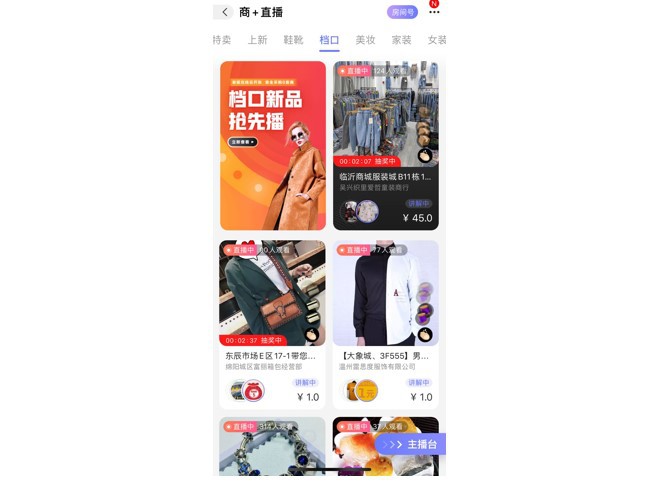The height and width of the screenshot is (485, 653).
Task: Tap the 房间号 button
Action: [402, 12]
